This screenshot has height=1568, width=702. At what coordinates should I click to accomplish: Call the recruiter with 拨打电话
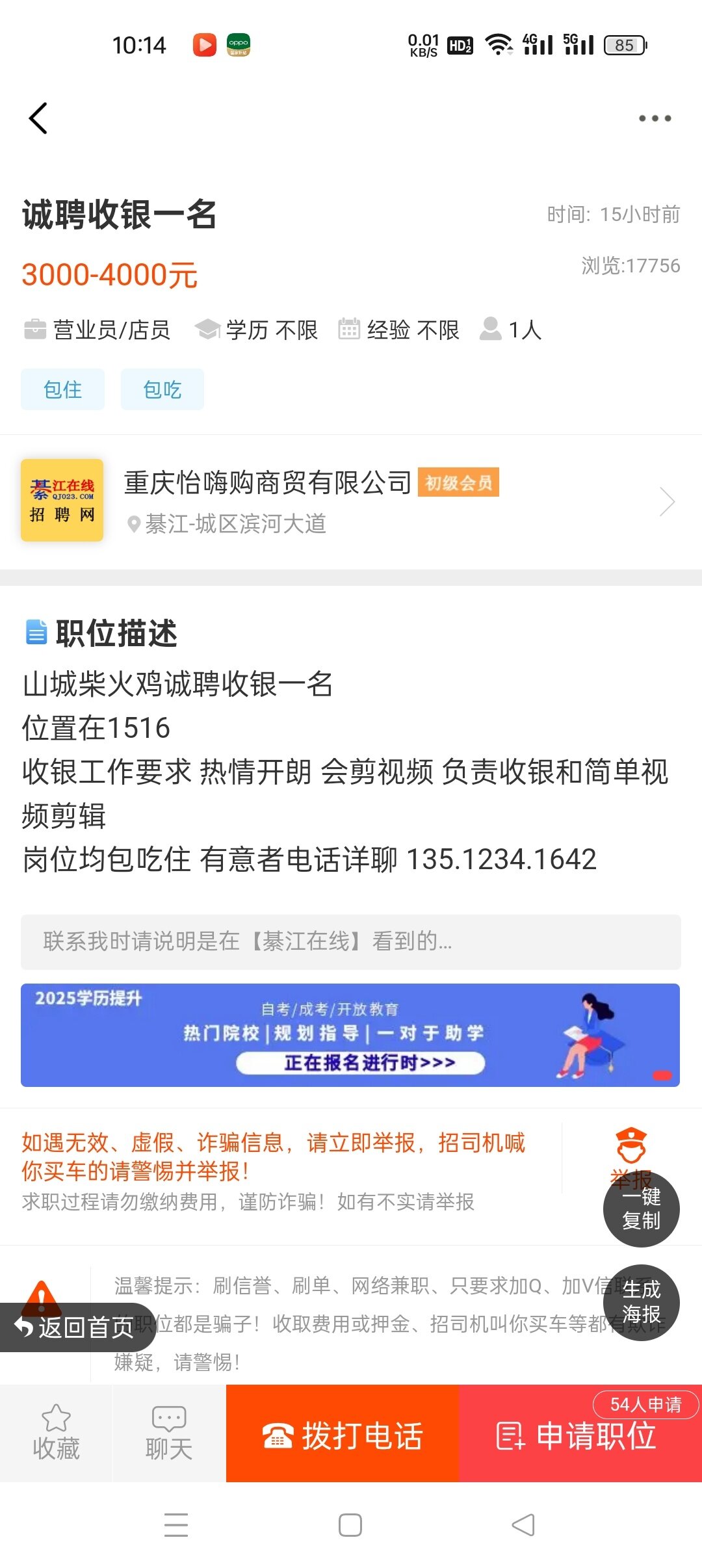(343, 1435)
